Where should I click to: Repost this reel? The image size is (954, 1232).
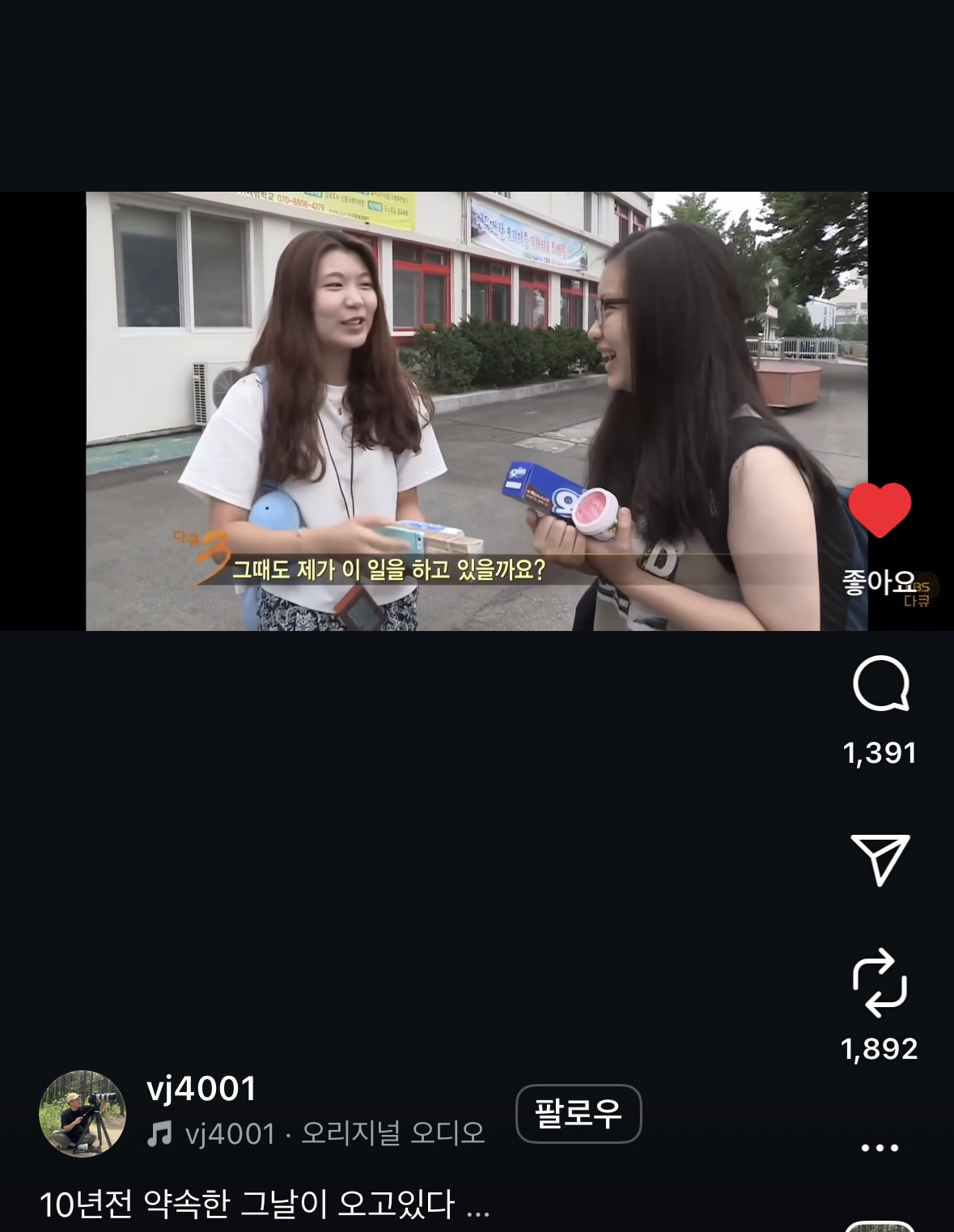880,983
